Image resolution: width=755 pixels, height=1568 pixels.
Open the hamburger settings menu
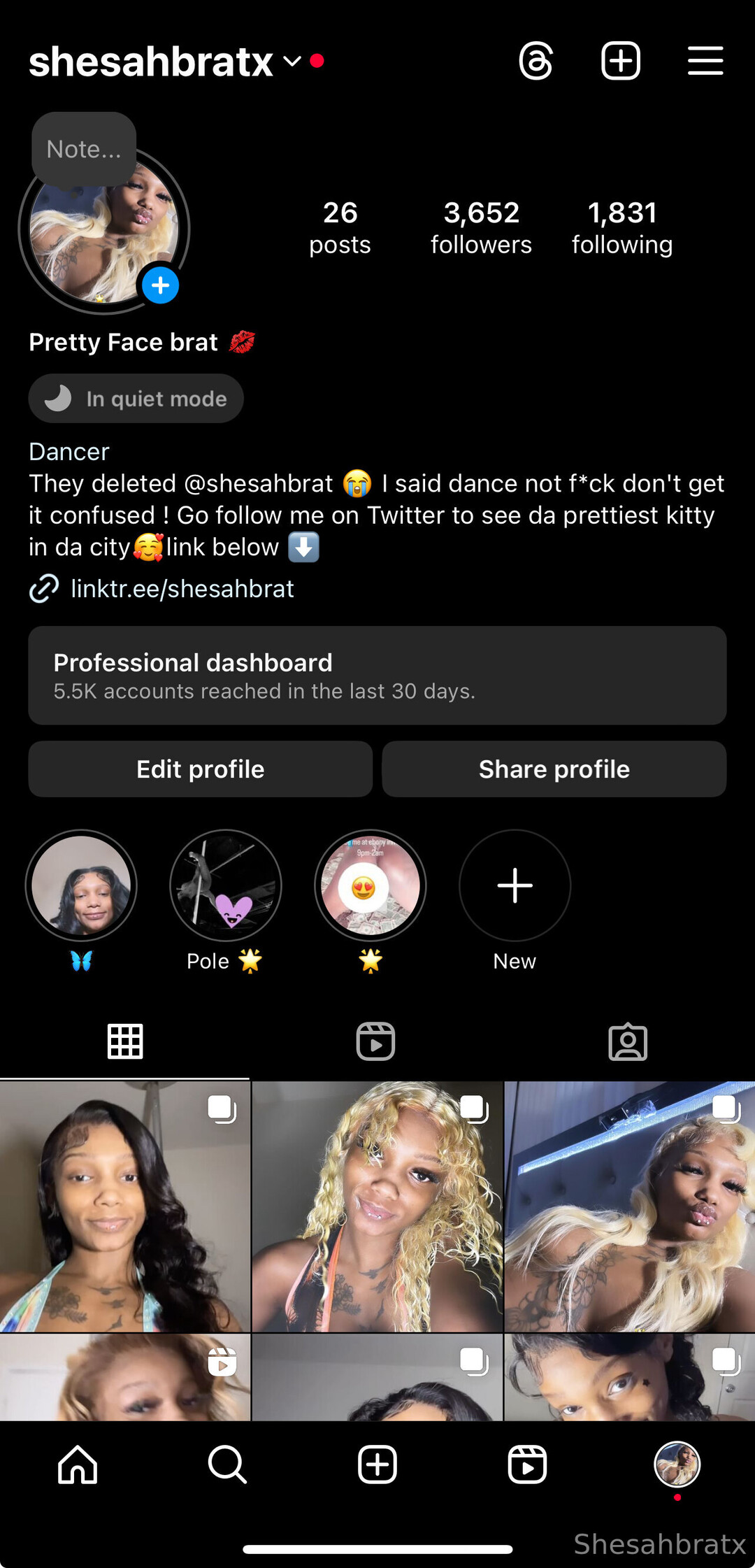click(x=705, y=61)
